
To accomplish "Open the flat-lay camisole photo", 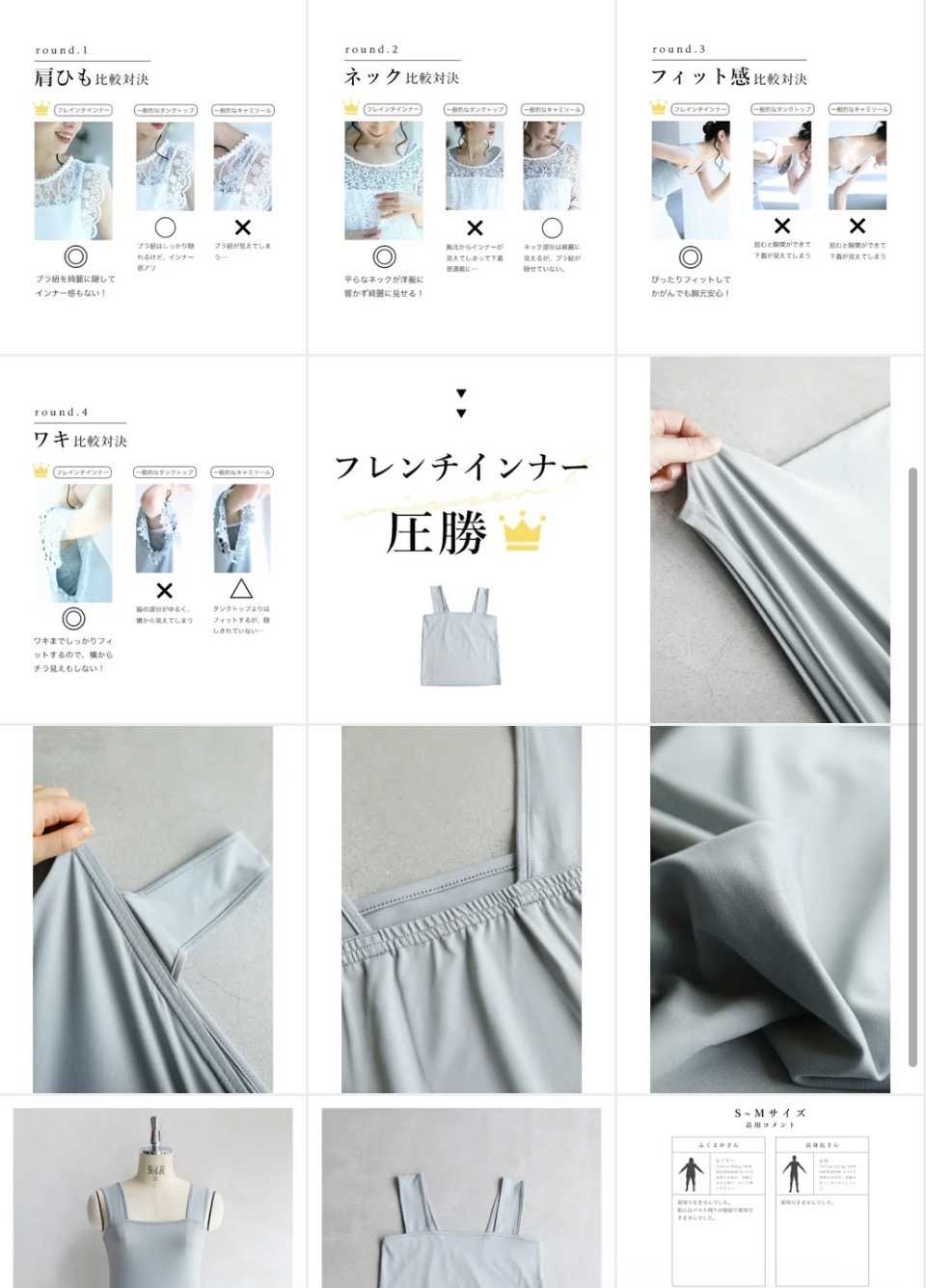I will [x=461, y=1197].
